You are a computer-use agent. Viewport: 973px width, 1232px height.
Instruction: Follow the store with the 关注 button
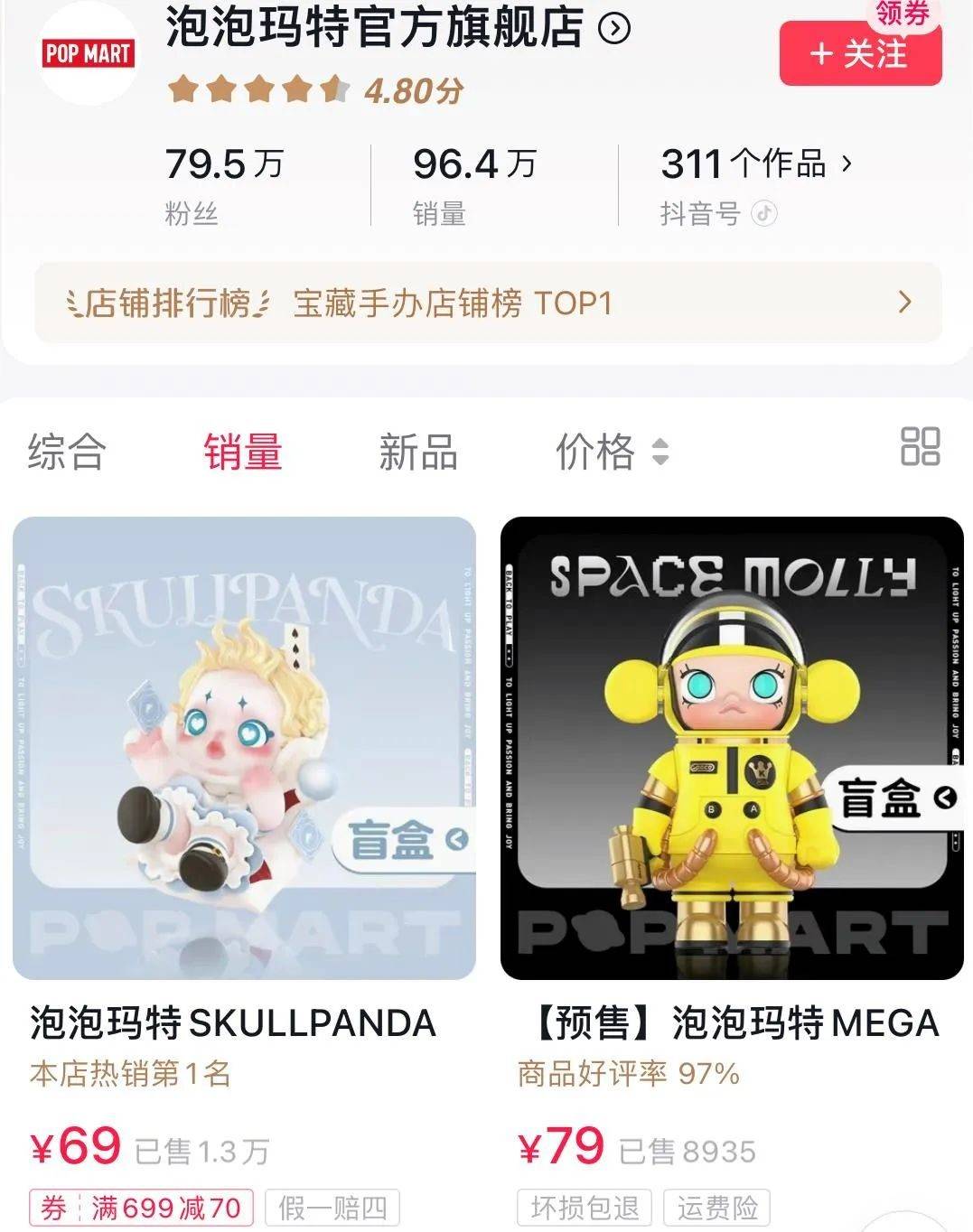(x=859, y=54)
